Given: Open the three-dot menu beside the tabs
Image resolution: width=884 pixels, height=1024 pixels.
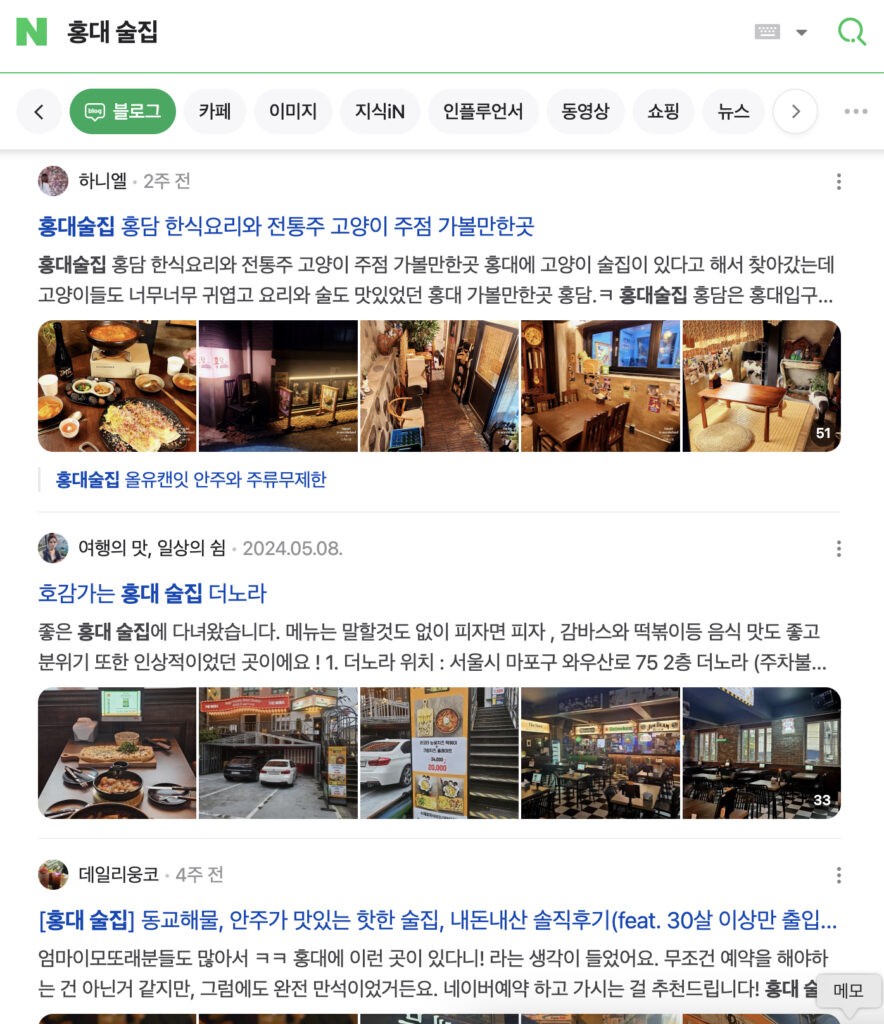Looking at the screenshot, I should click(855, 112).
